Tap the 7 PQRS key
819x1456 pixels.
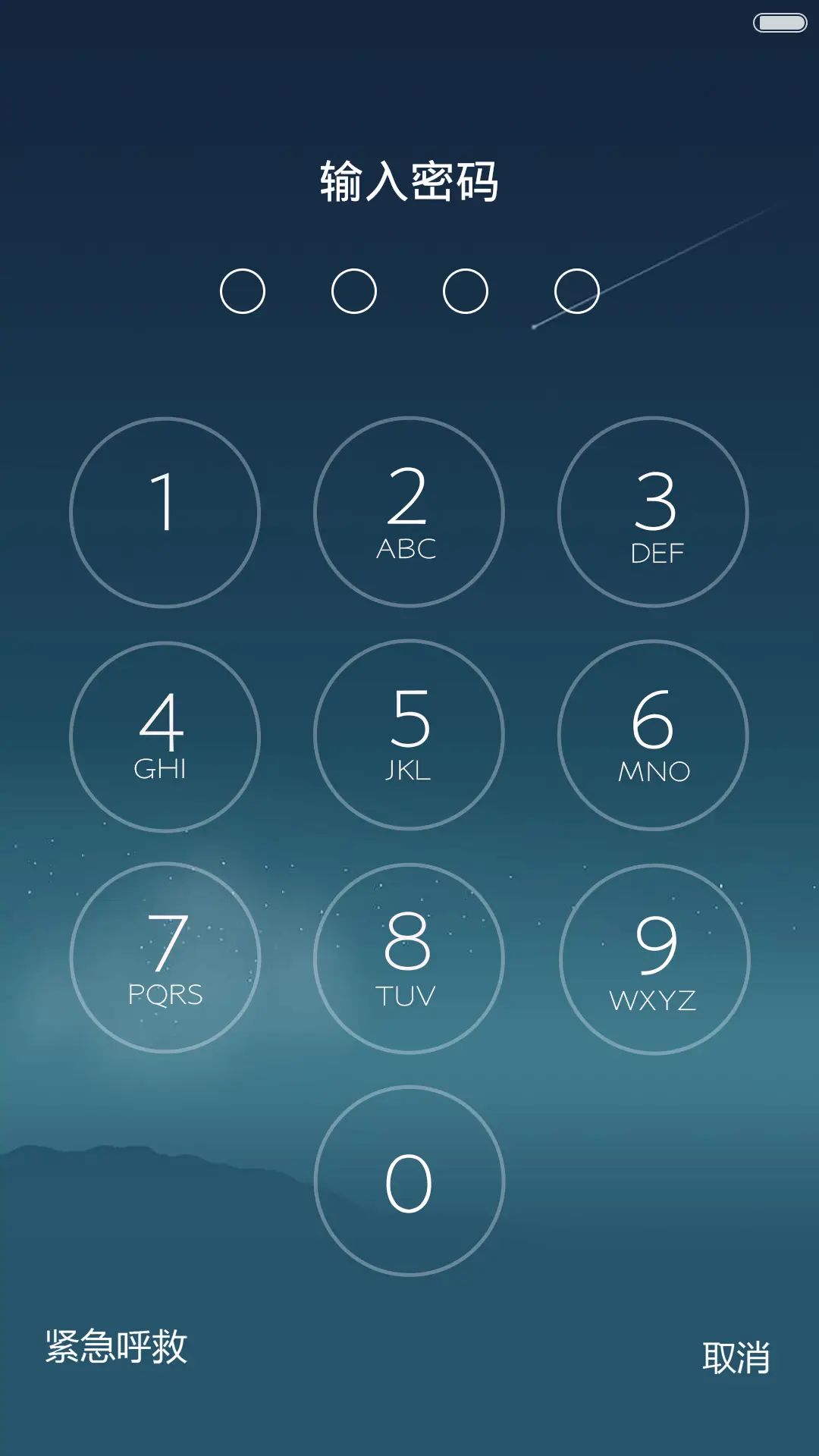(x=165, y=958)
